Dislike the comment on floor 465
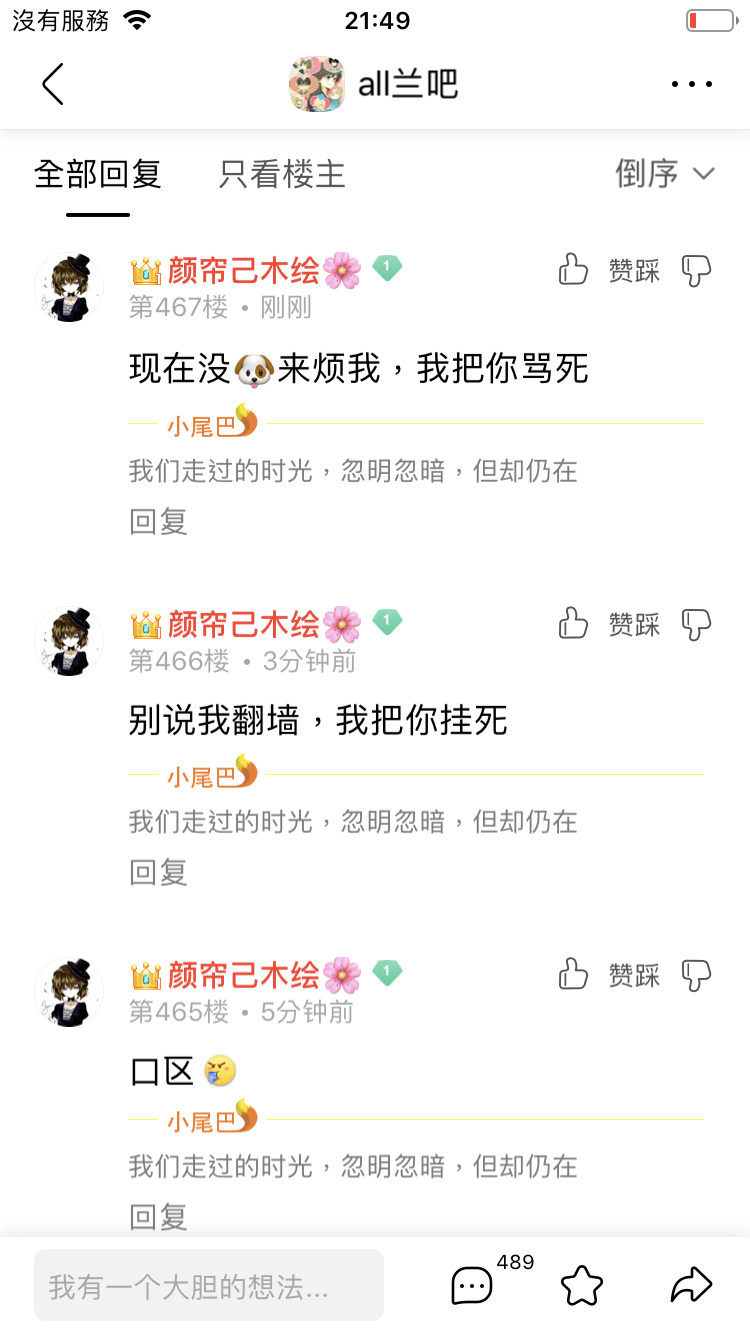The width and height of the screenshot is (750, 1334). (x=696, y=975)
